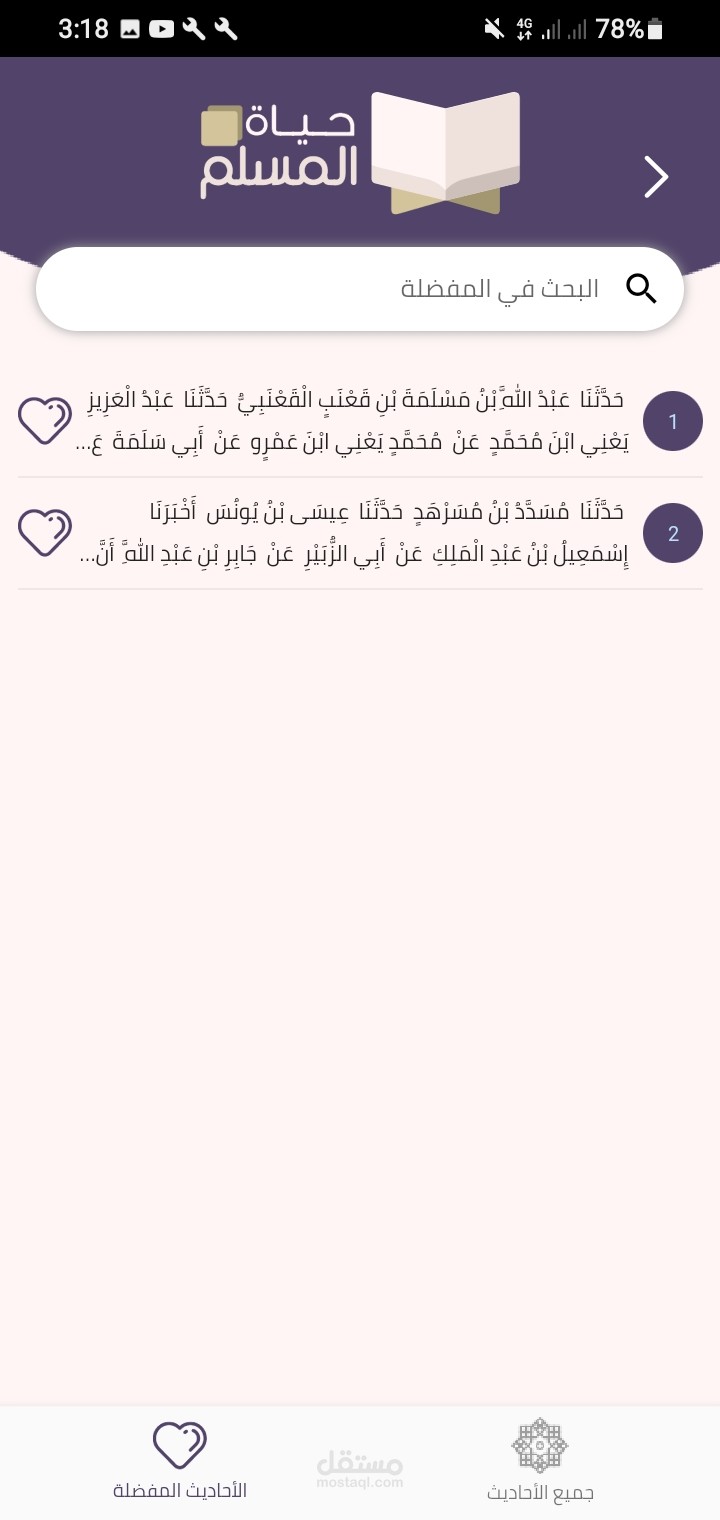This screenshot has height=1520, width=720.
Task: Open hadith number 2 starting مسدد بن مسرهد
Action: (352, 533)
